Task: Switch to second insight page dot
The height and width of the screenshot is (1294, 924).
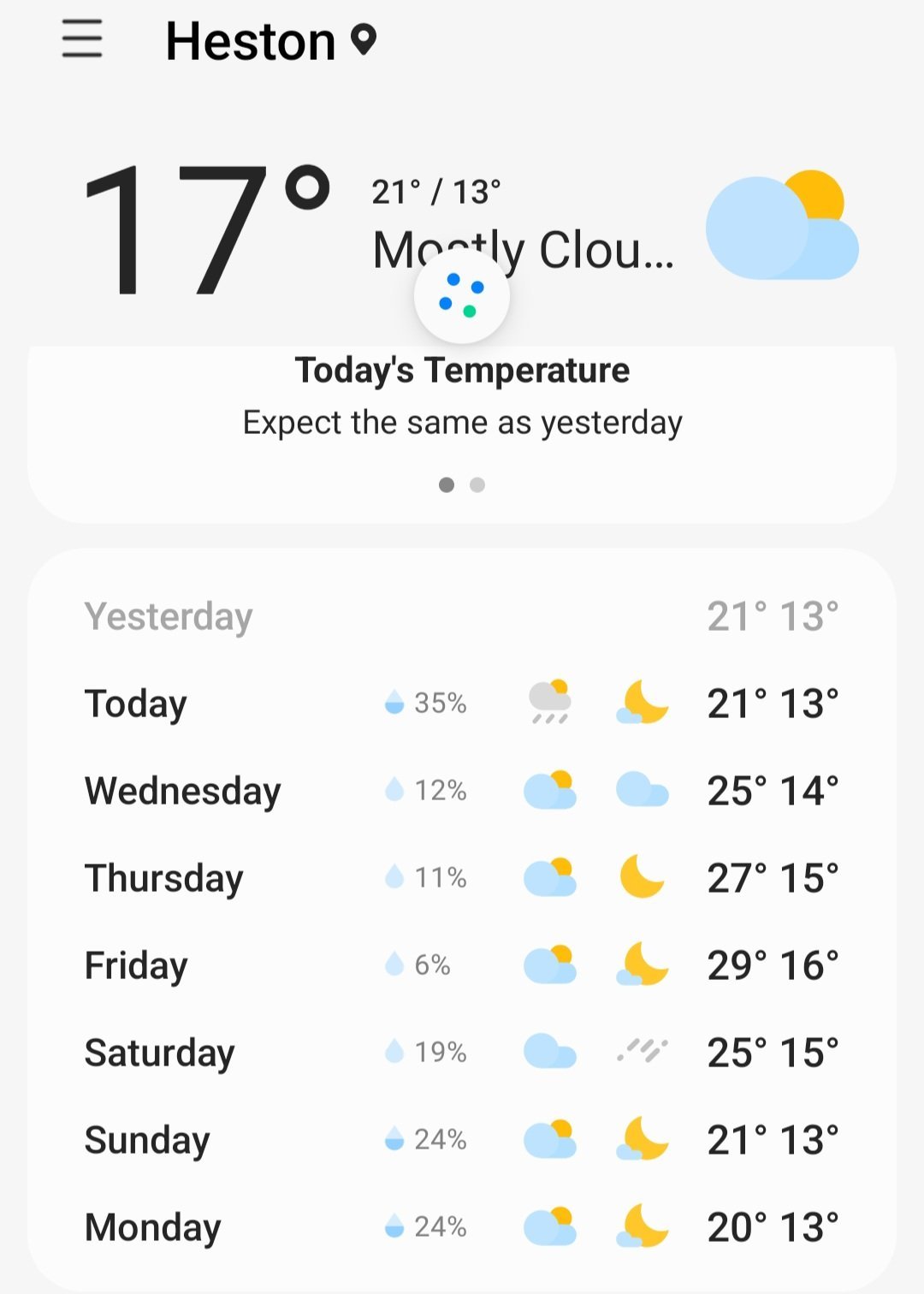Action: [x=477, y=485]
